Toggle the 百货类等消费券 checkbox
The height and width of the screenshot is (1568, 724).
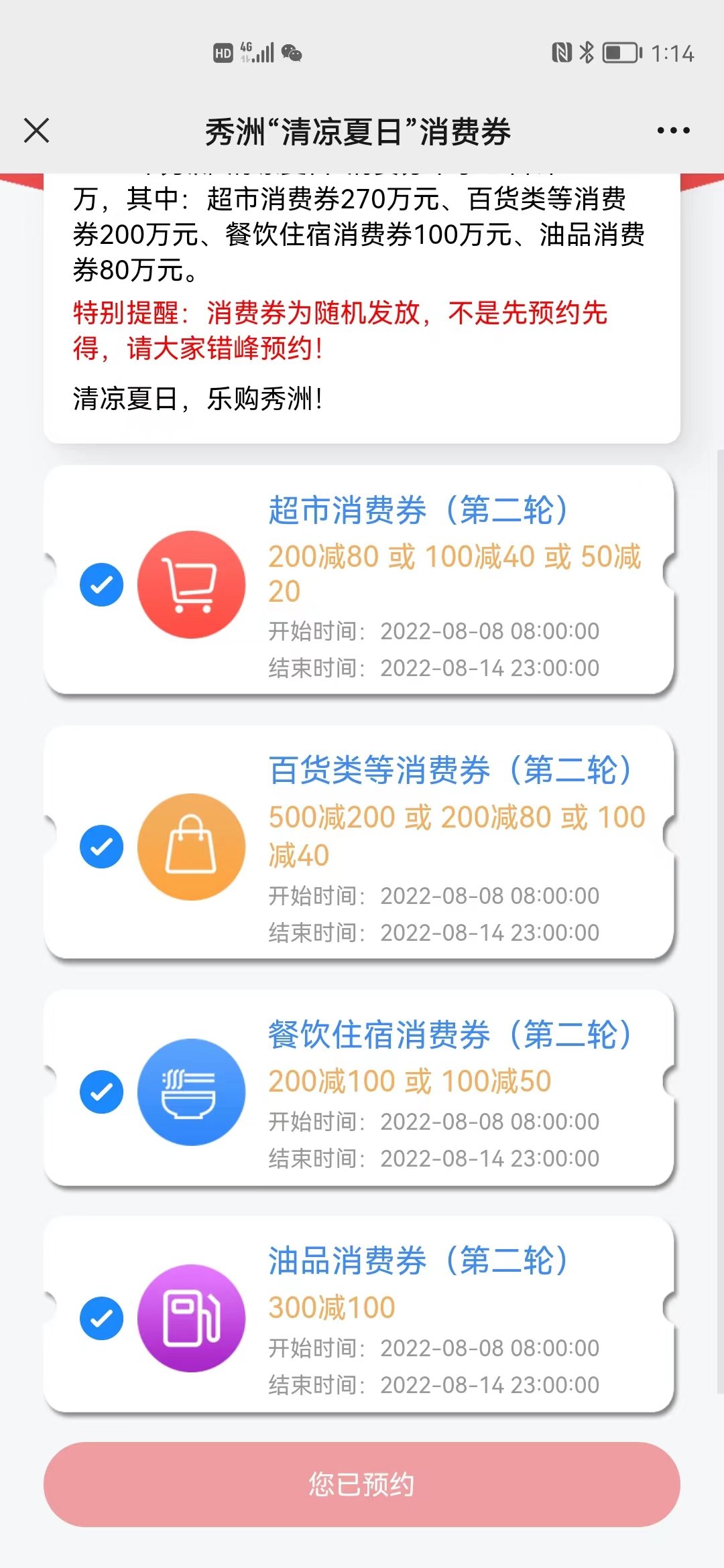pyautogui.click(x=101, y=846)
